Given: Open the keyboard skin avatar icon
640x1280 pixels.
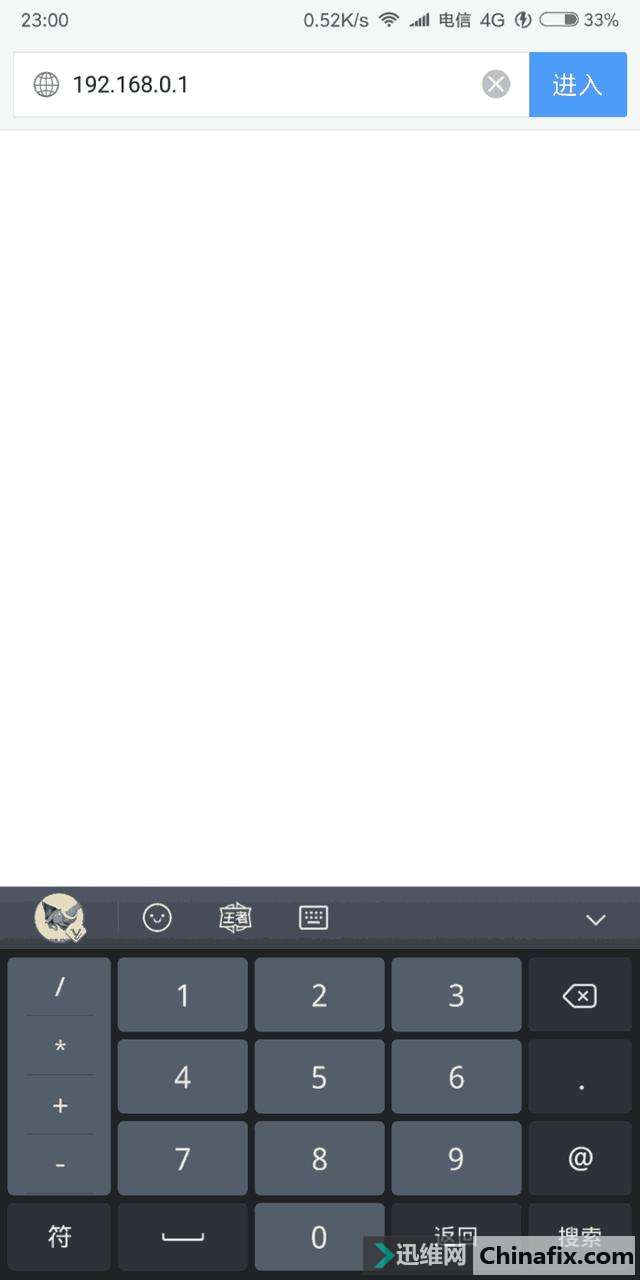Looking at the screenshot, I should [x=60, y=917].
